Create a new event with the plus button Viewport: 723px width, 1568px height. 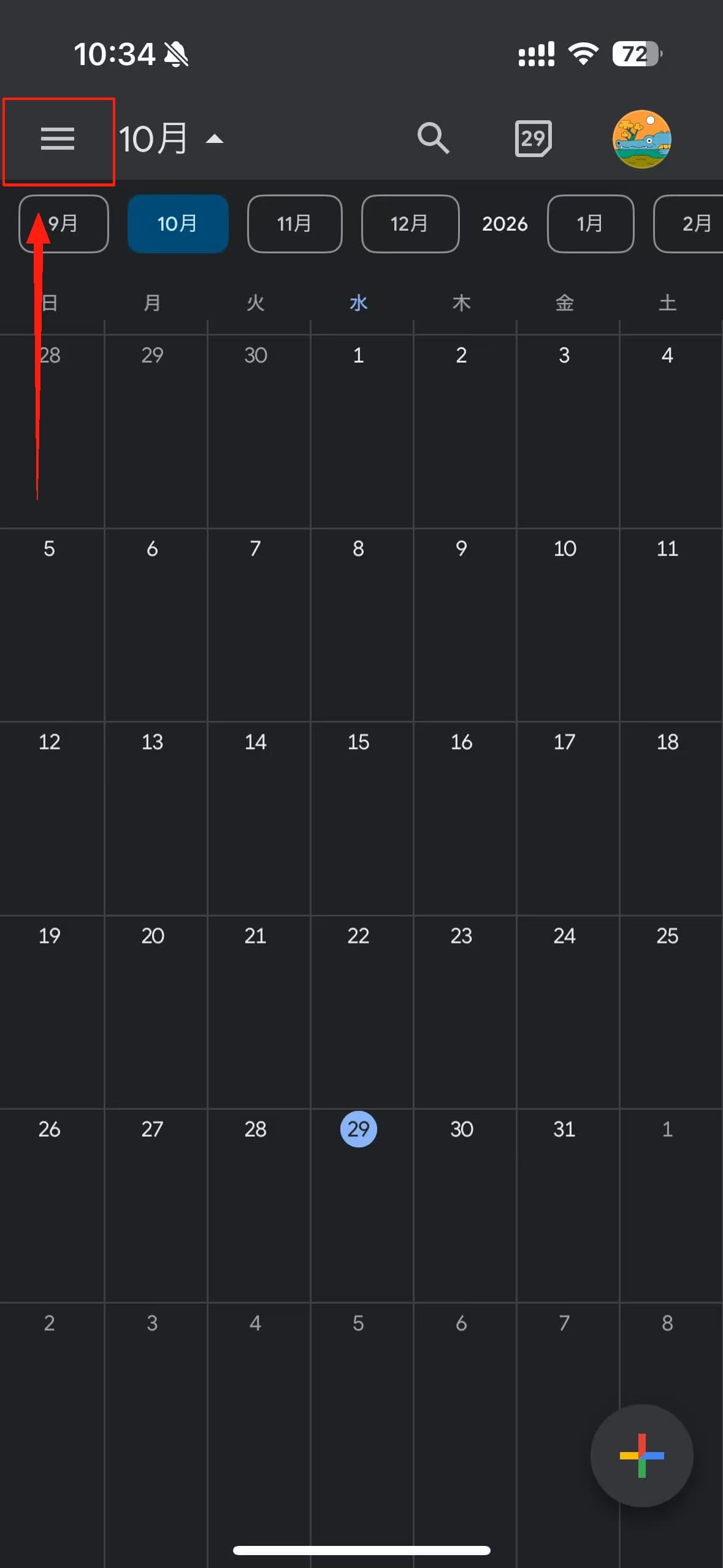point(641,1455)
